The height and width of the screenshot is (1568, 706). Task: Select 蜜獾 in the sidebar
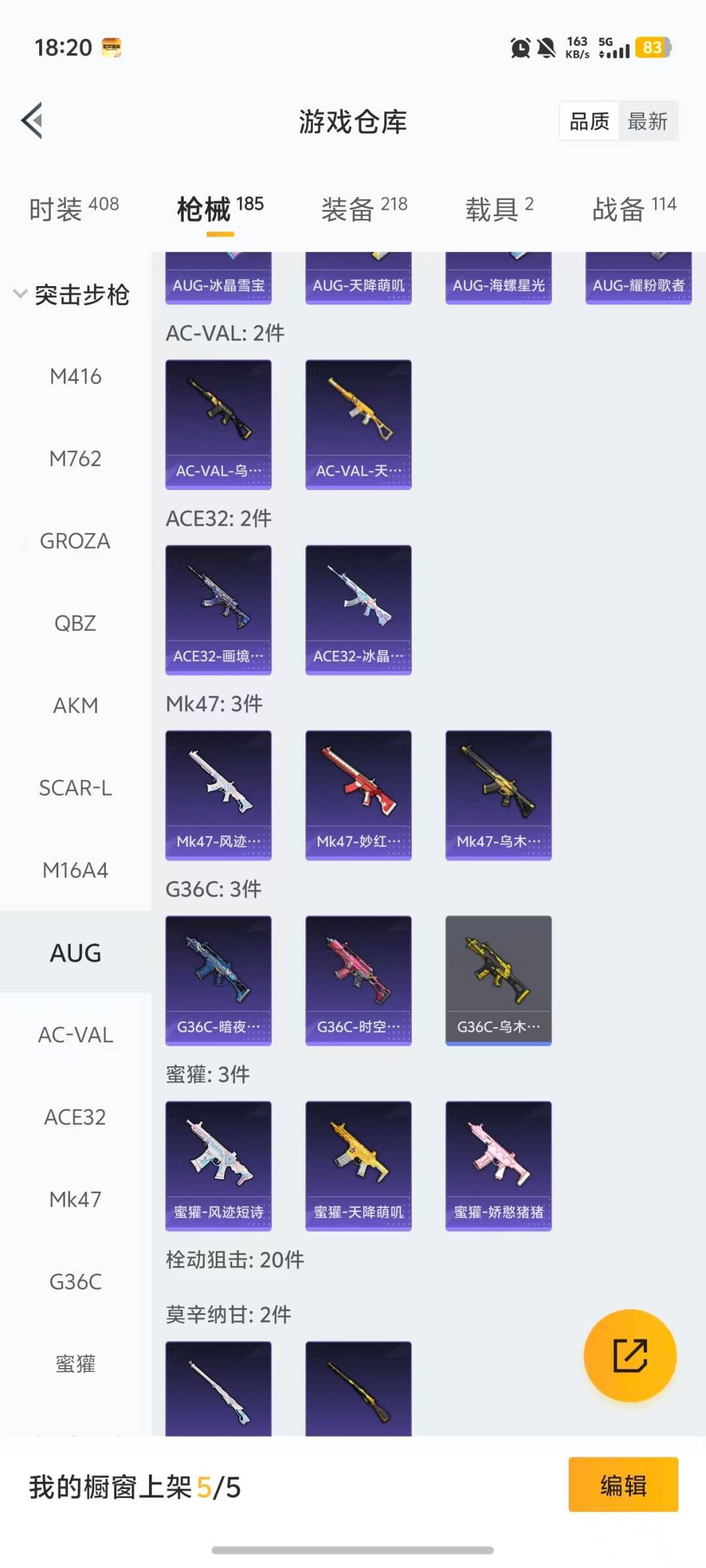point(75,1364)
